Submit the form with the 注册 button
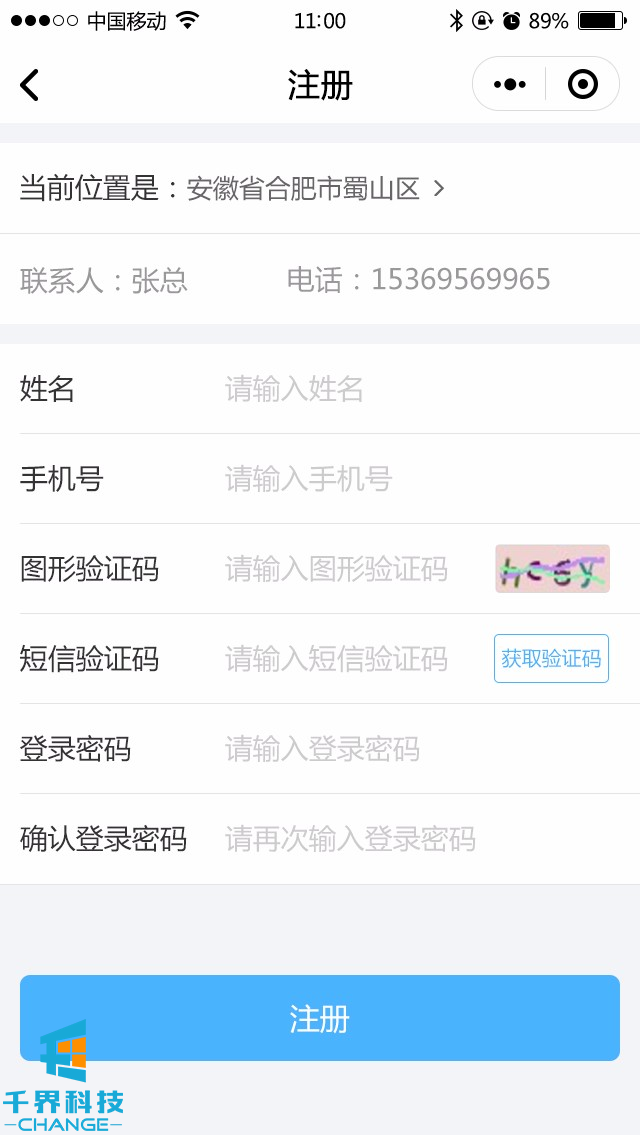640x1135 pixels. point(320,1018)
